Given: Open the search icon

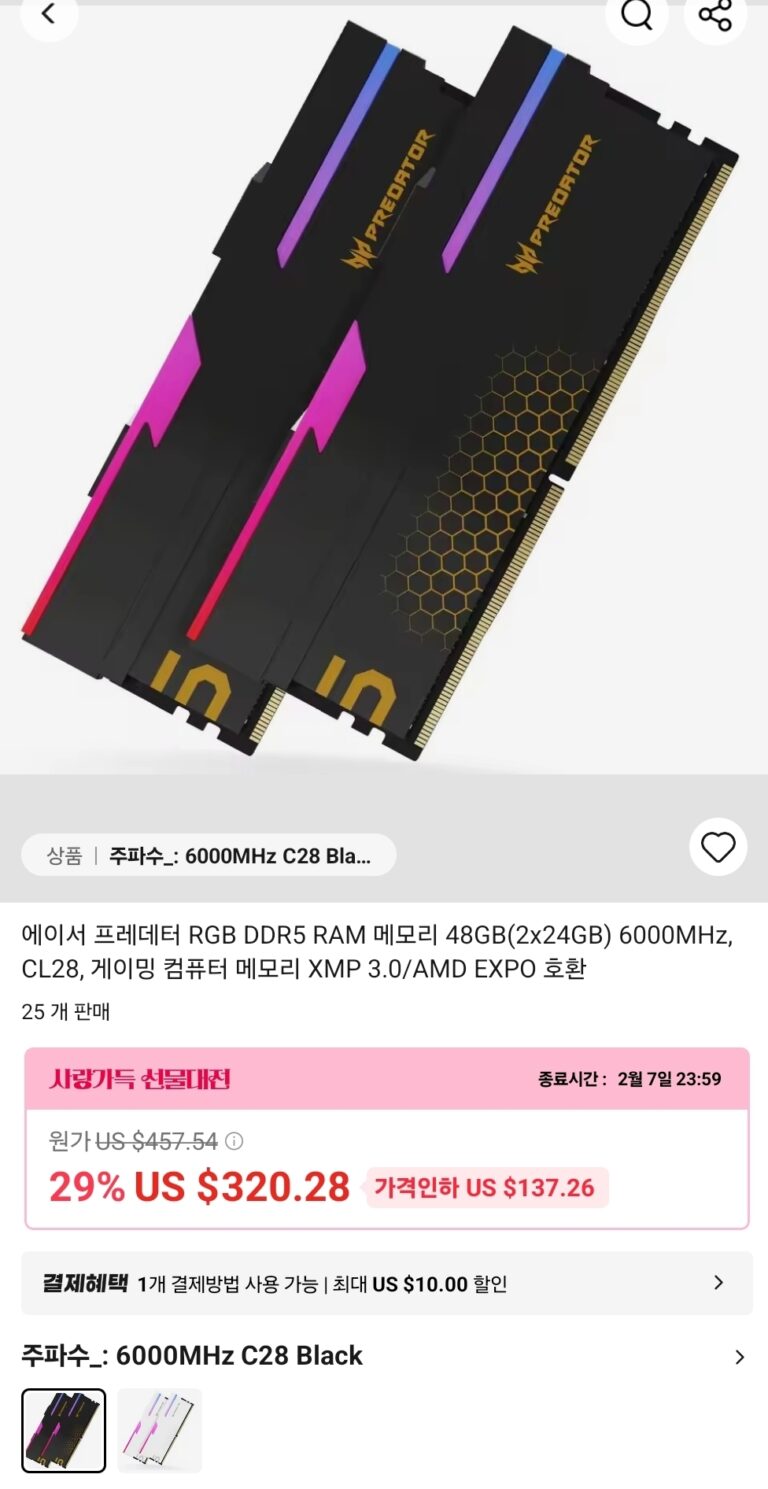Looking at the screenshot, I should click(x=637, y=14).
